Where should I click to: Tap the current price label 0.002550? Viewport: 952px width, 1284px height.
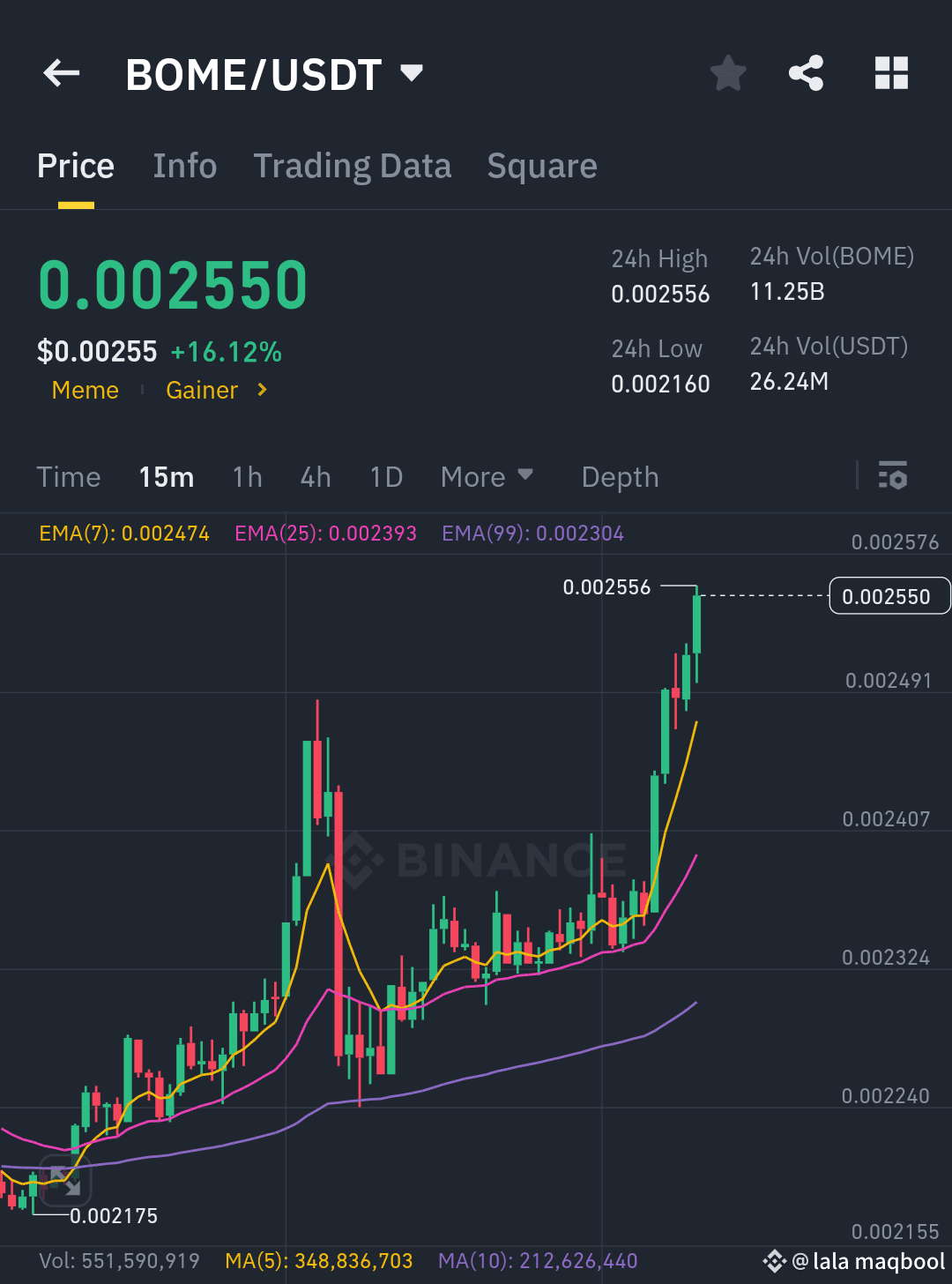click(889, 595)
